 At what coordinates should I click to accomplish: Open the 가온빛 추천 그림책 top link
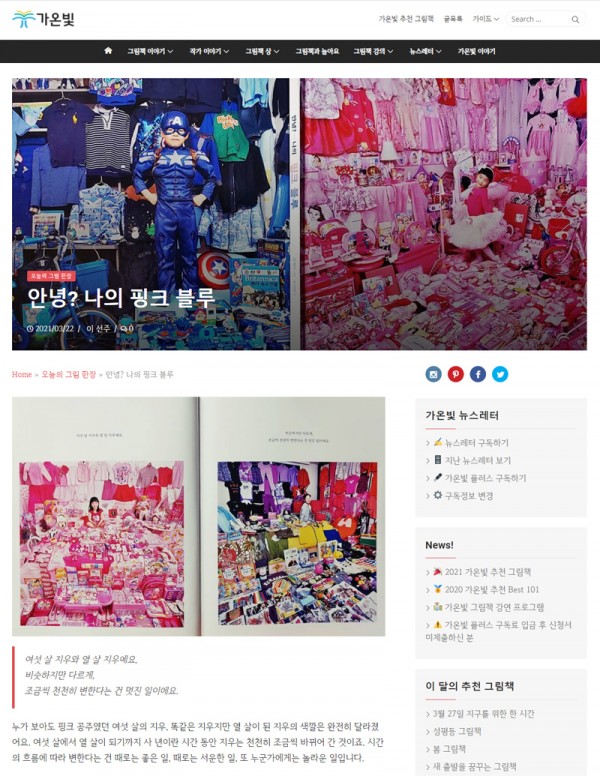405,19
